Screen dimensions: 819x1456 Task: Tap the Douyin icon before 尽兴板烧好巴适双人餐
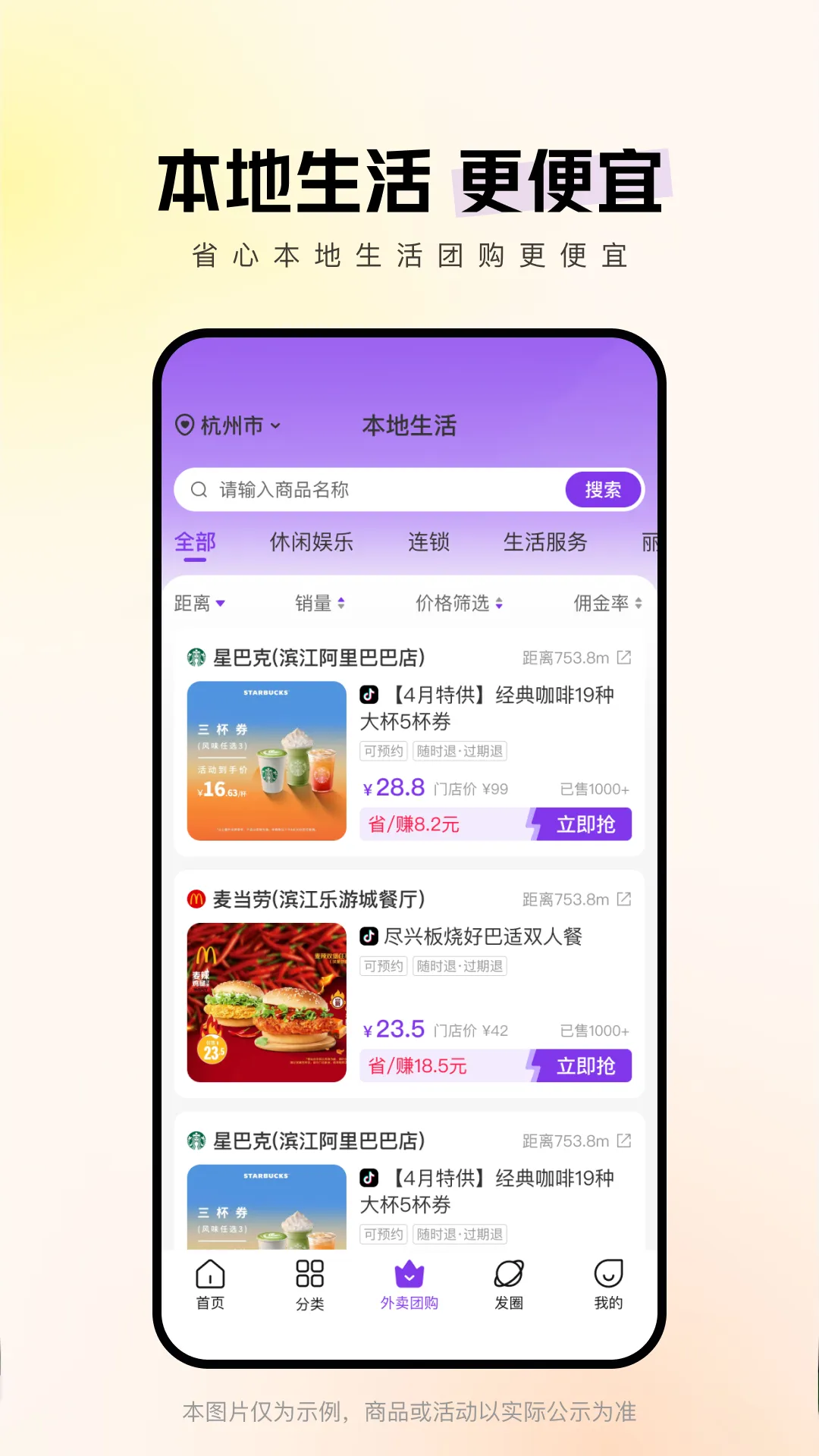pyautogui.click(x=369, y=937)
